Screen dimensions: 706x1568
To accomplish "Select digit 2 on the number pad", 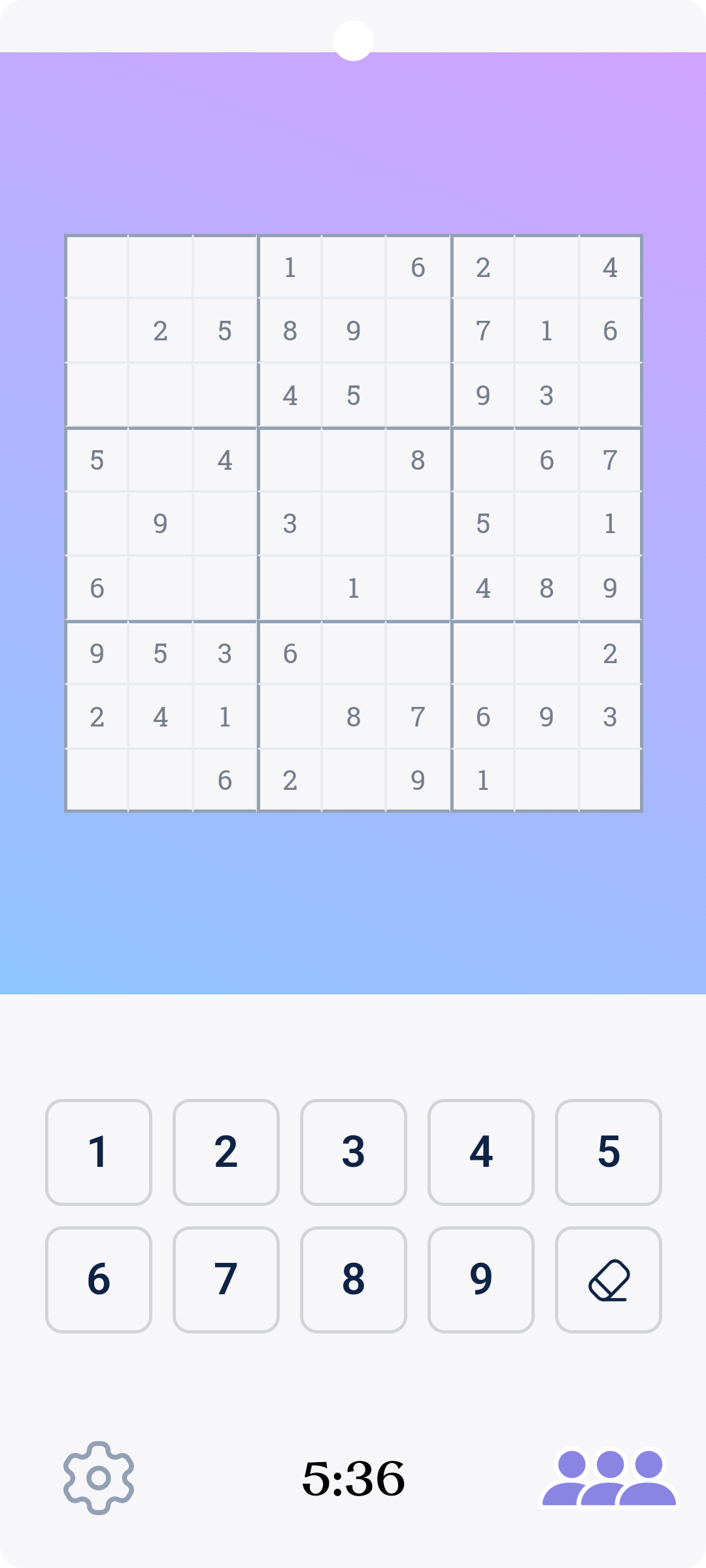I will click(226, 1152).
